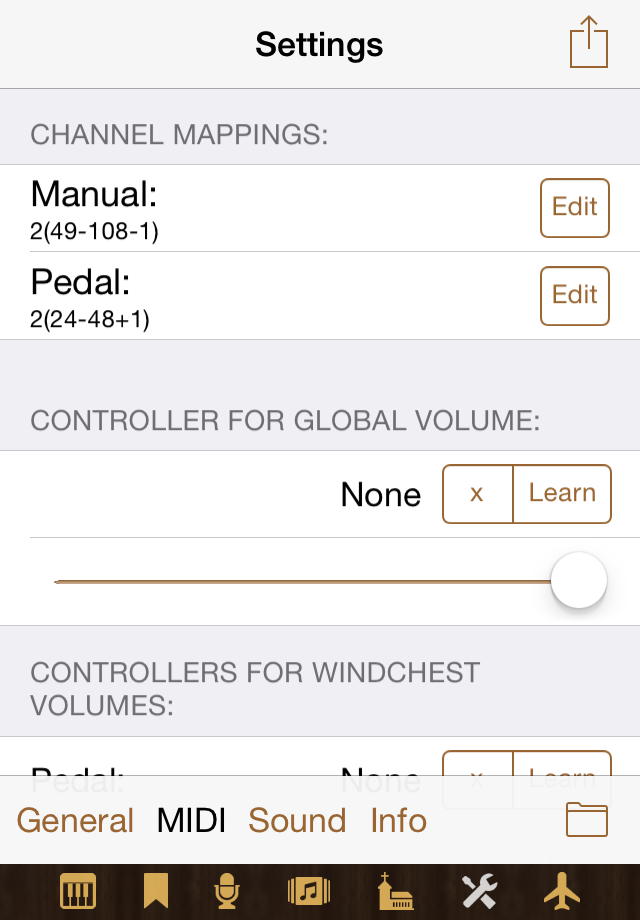Image resolution: width=640 pixels, height=920 pixels.
Task: Tap the global volume slider knob
Action: click(x=579, y=581)
